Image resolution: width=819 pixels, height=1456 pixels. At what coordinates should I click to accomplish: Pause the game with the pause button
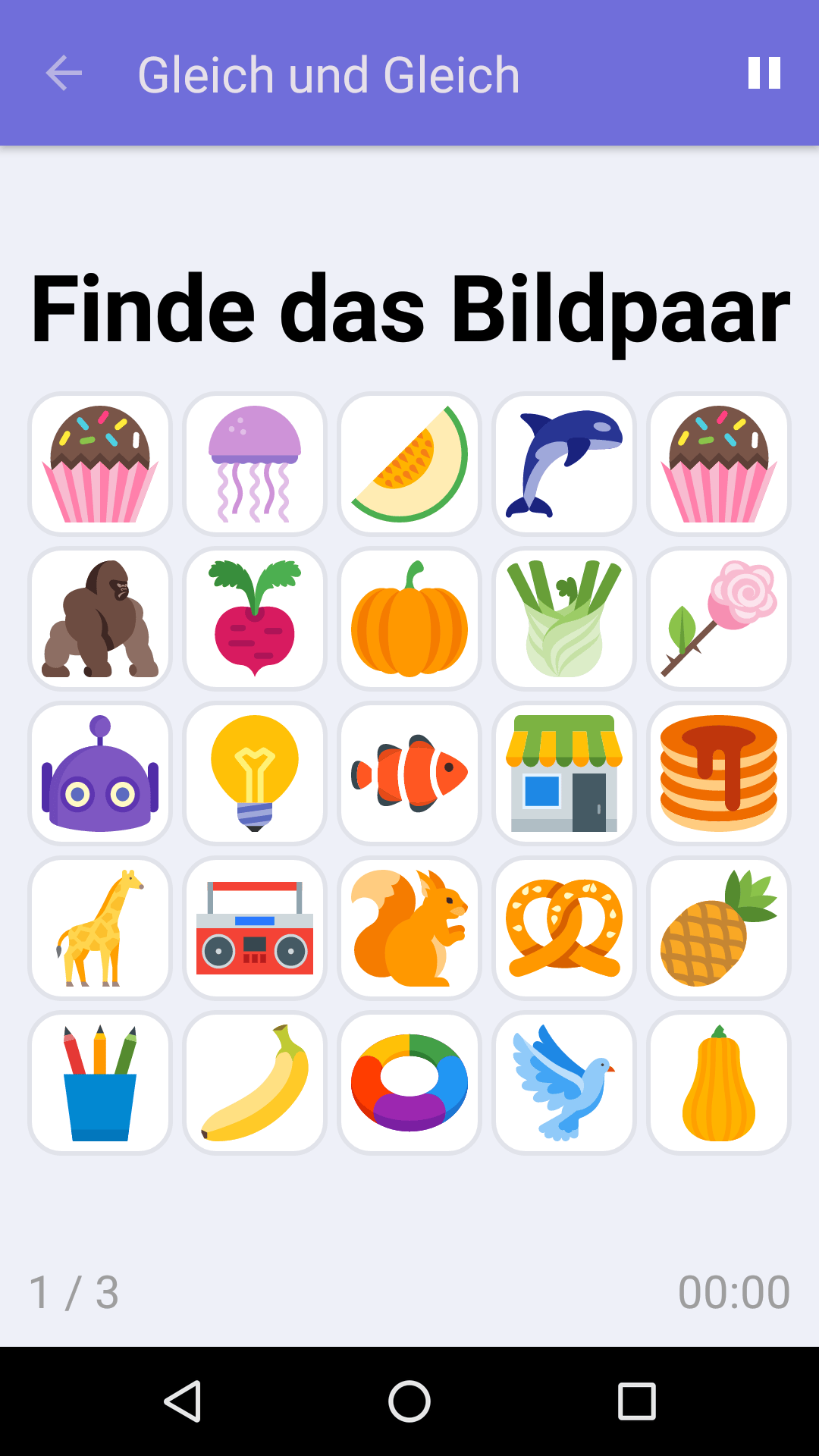pyautogui.click(x=764, y=74)
